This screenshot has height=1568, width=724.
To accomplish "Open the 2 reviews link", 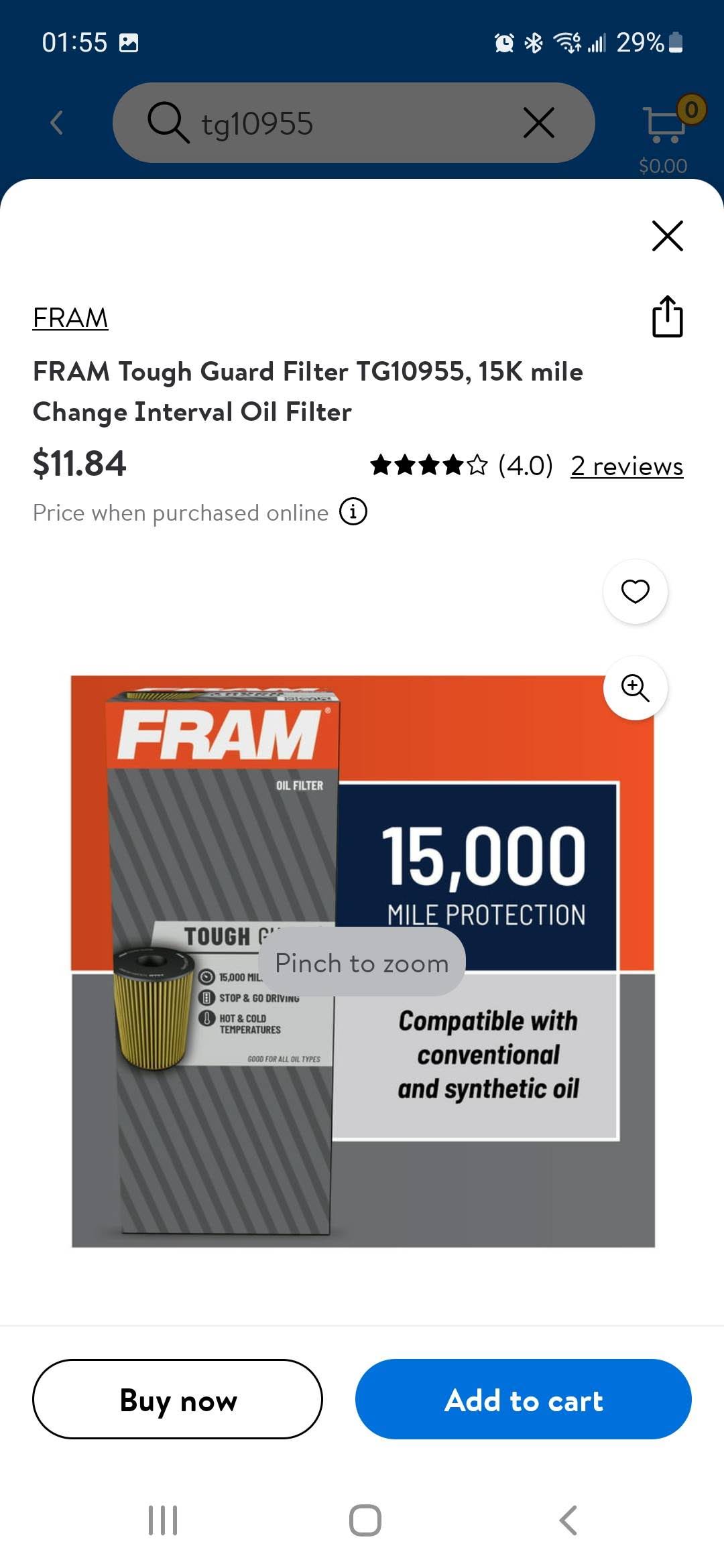I will pyautogui.click(x=627, y=466).
